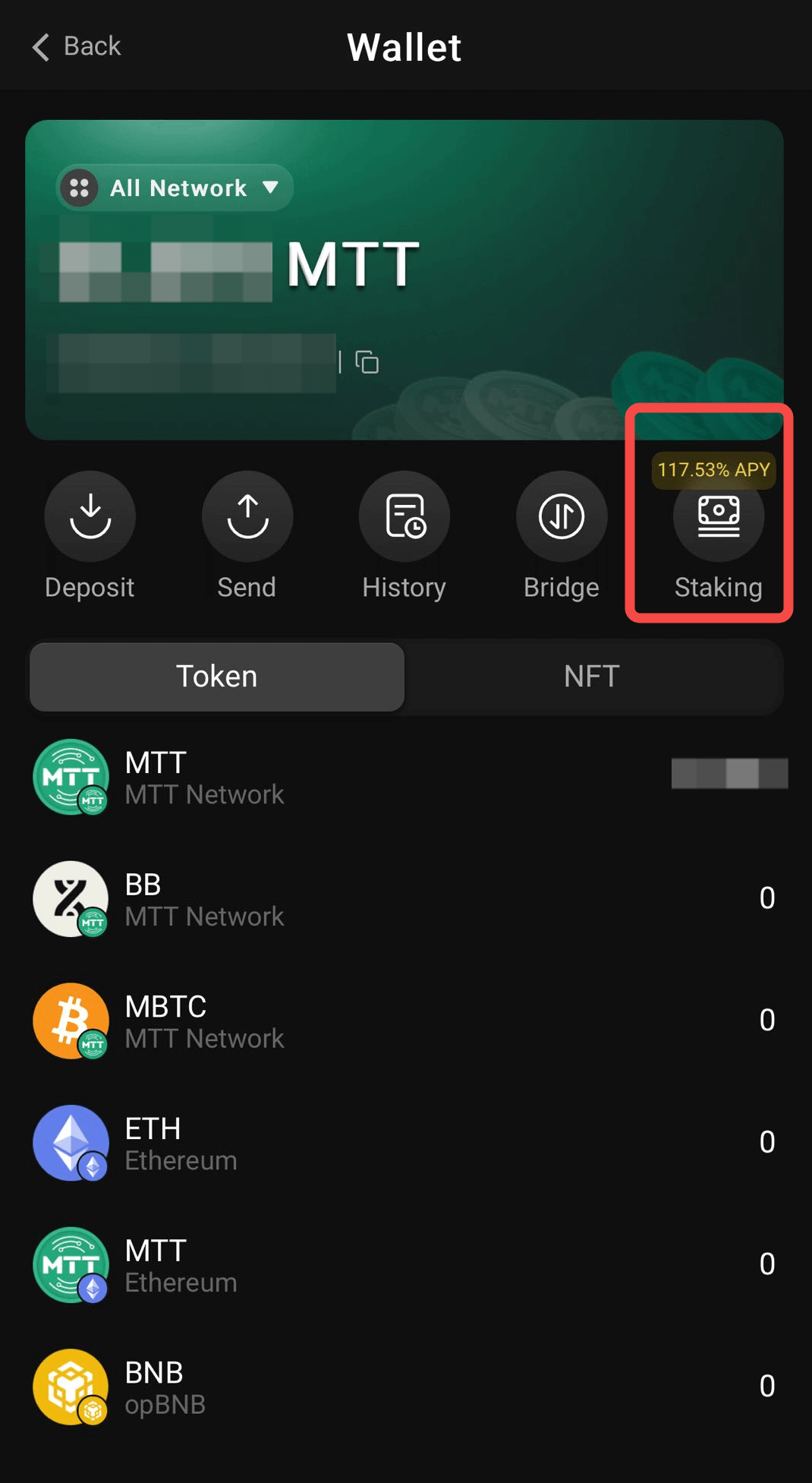Tap the Send button

coord(247,517)
